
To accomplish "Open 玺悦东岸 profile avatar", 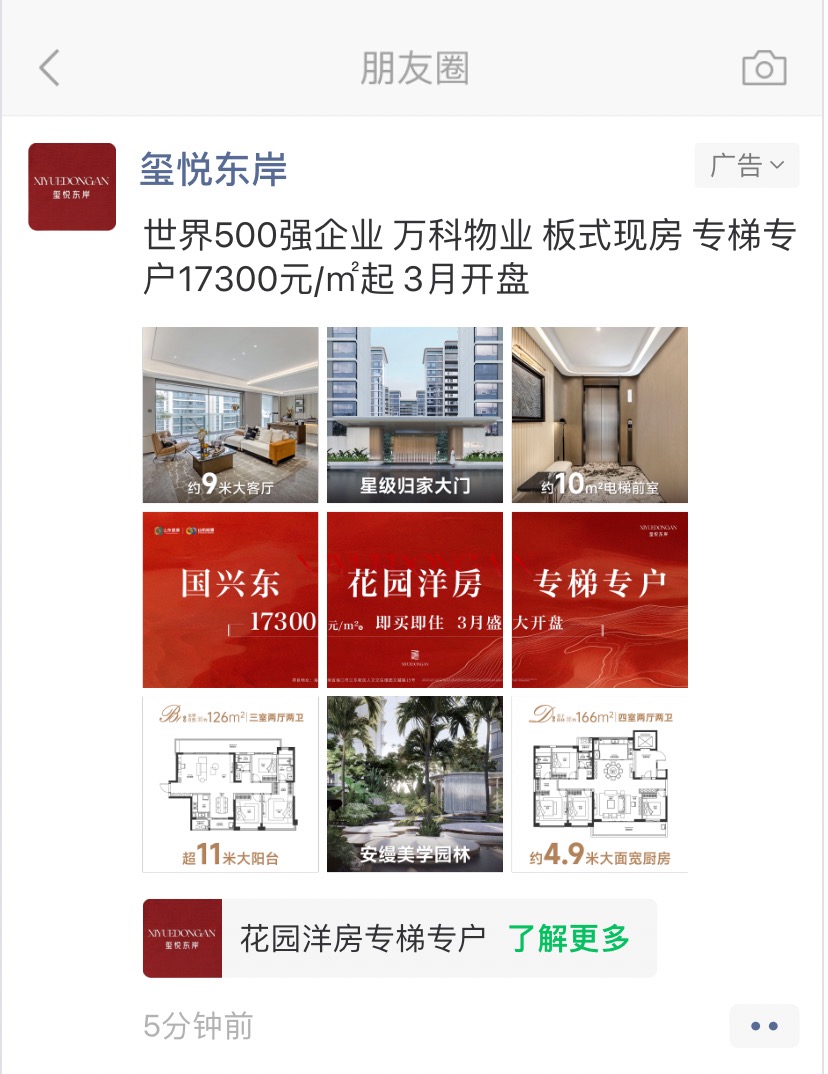I will point(72,187).
